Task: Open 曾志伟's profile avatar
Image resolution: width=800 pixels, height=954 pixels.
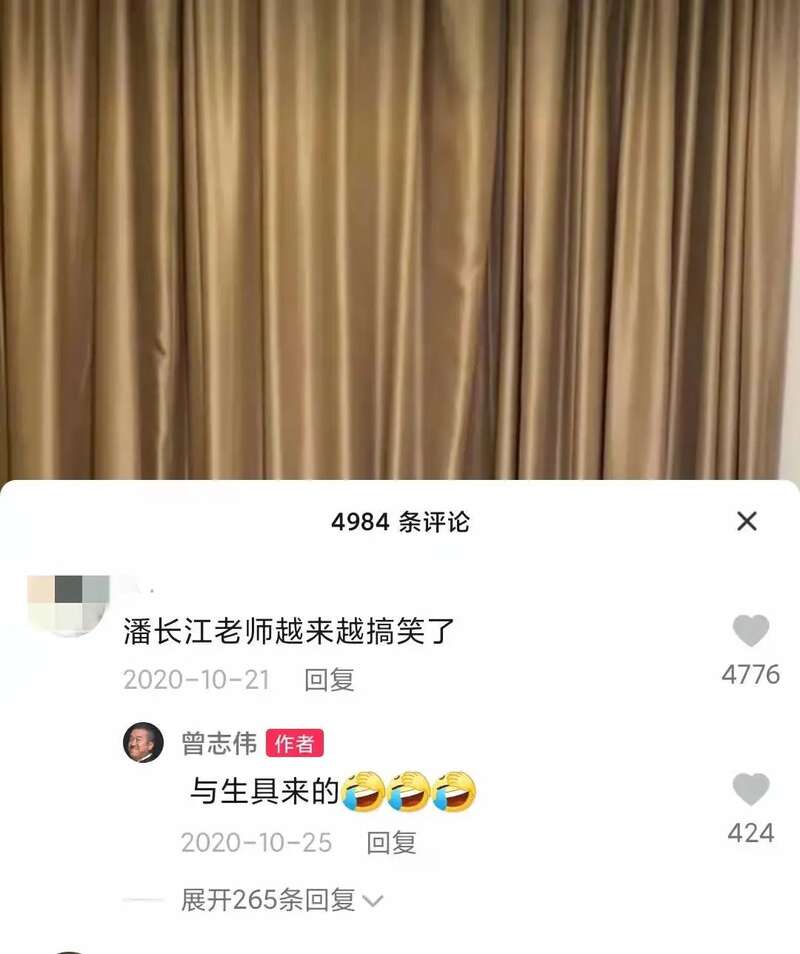Action: (x=143, y=743)
